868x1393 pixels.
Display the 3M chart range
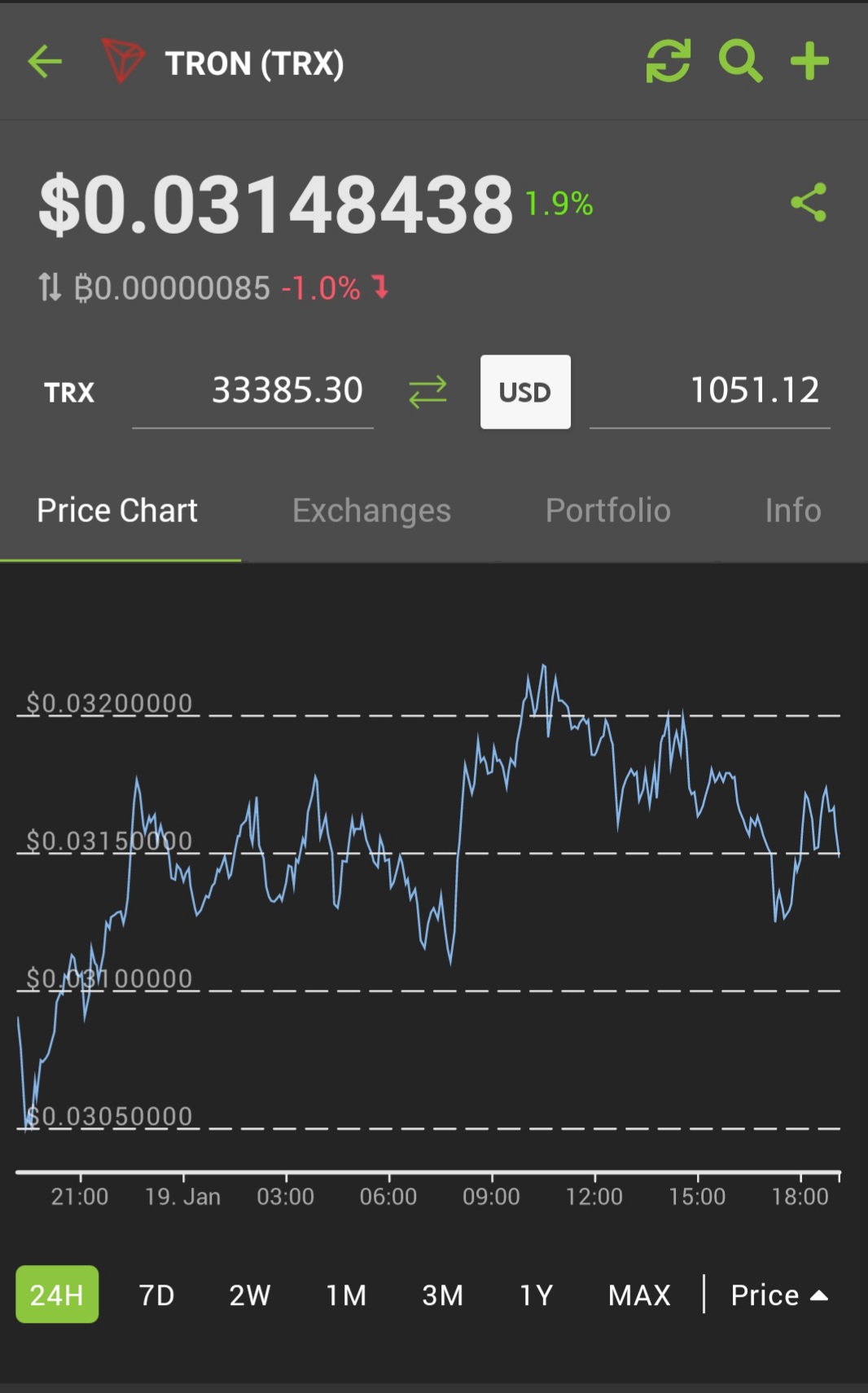442,1294
